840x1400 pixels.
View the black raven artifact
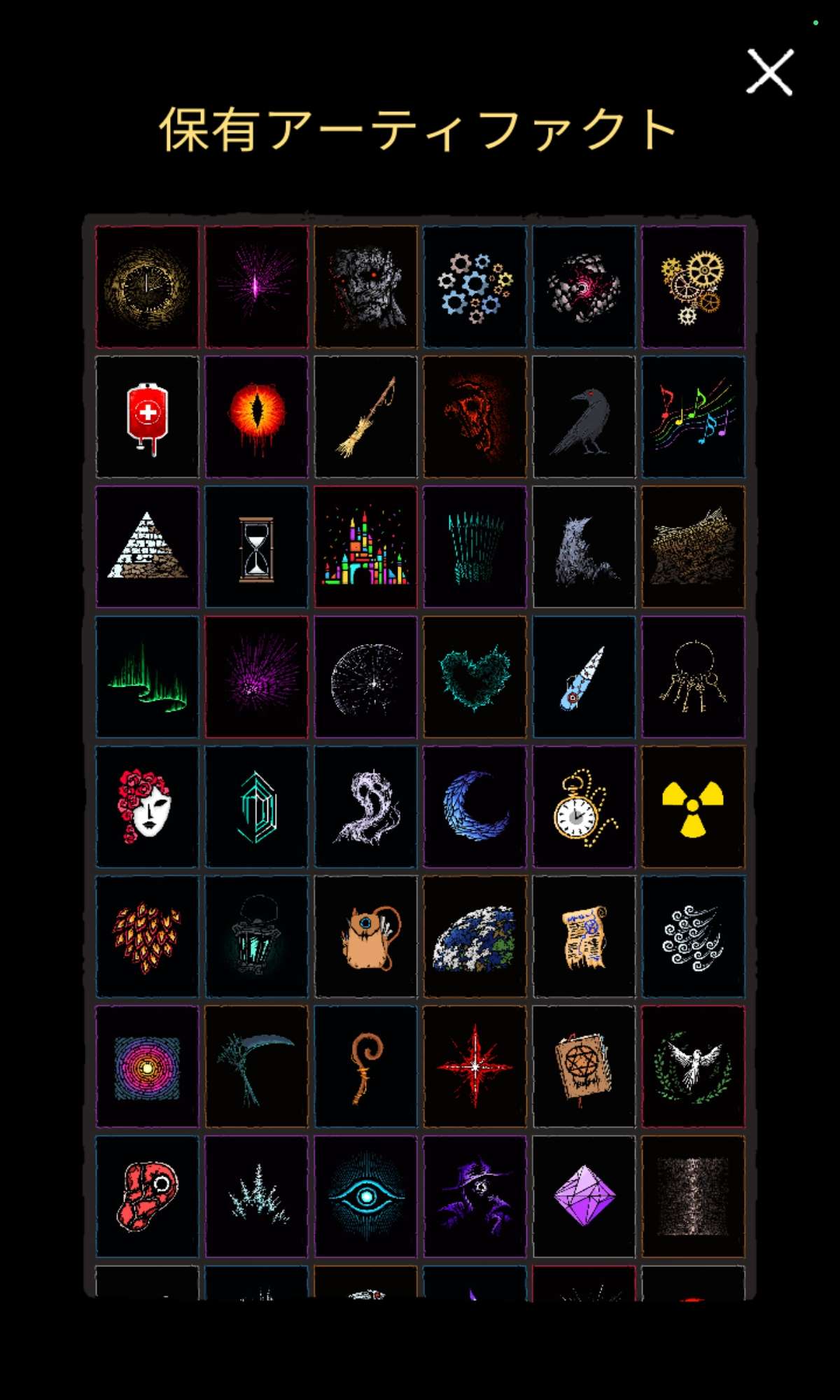point(584,417)
